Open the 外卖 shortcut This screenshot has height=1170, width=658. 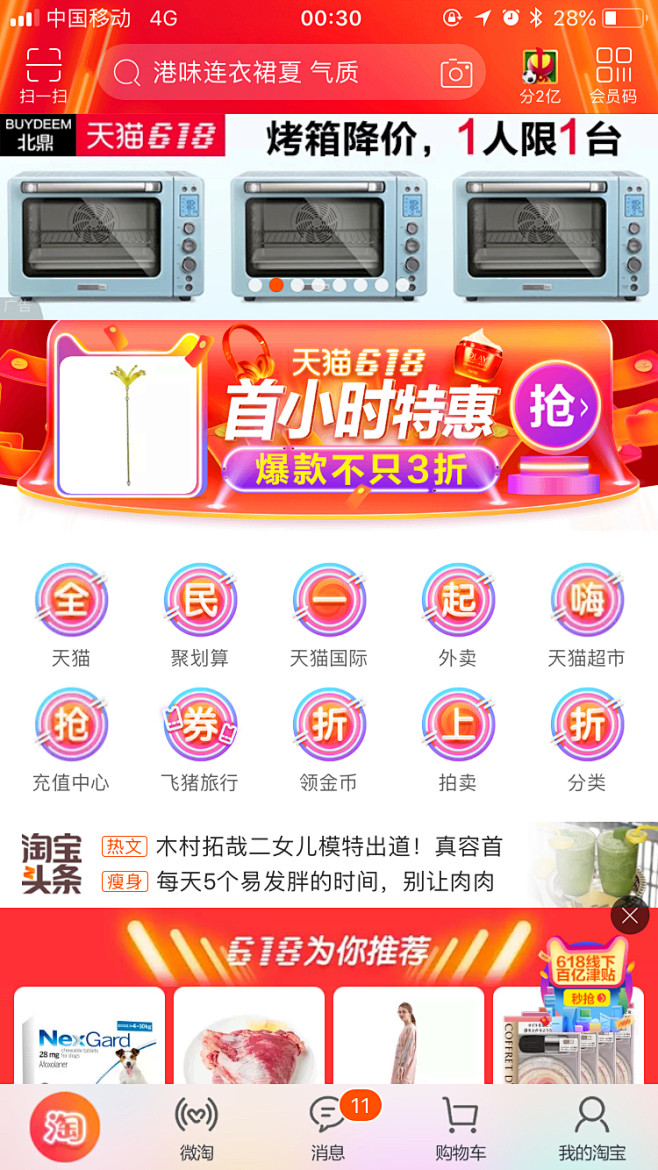(458, 614)
